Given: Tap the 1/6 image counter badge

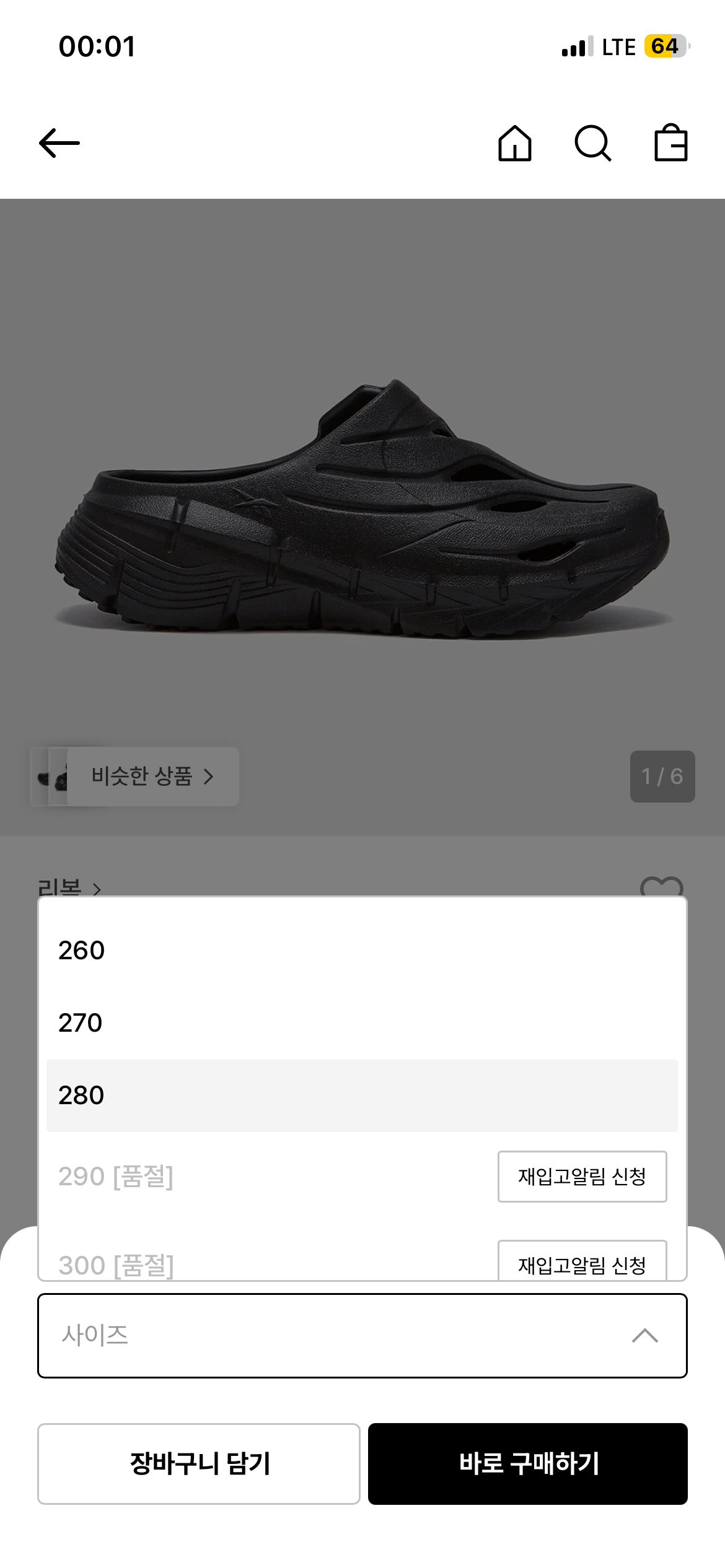Looking at the screenshot, I should 661,777.
